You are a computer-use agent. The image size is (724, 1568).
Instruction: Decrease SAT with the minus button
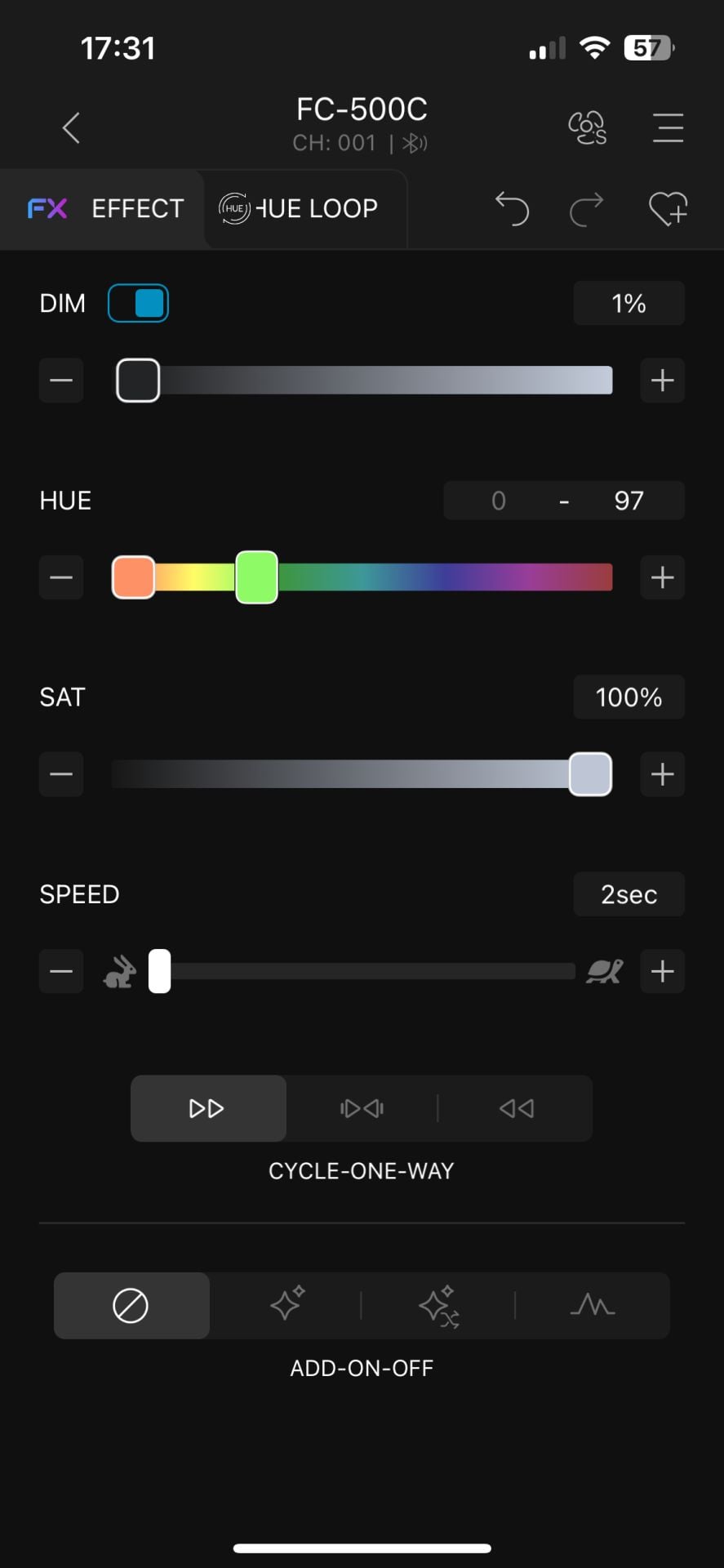(61, 774)
